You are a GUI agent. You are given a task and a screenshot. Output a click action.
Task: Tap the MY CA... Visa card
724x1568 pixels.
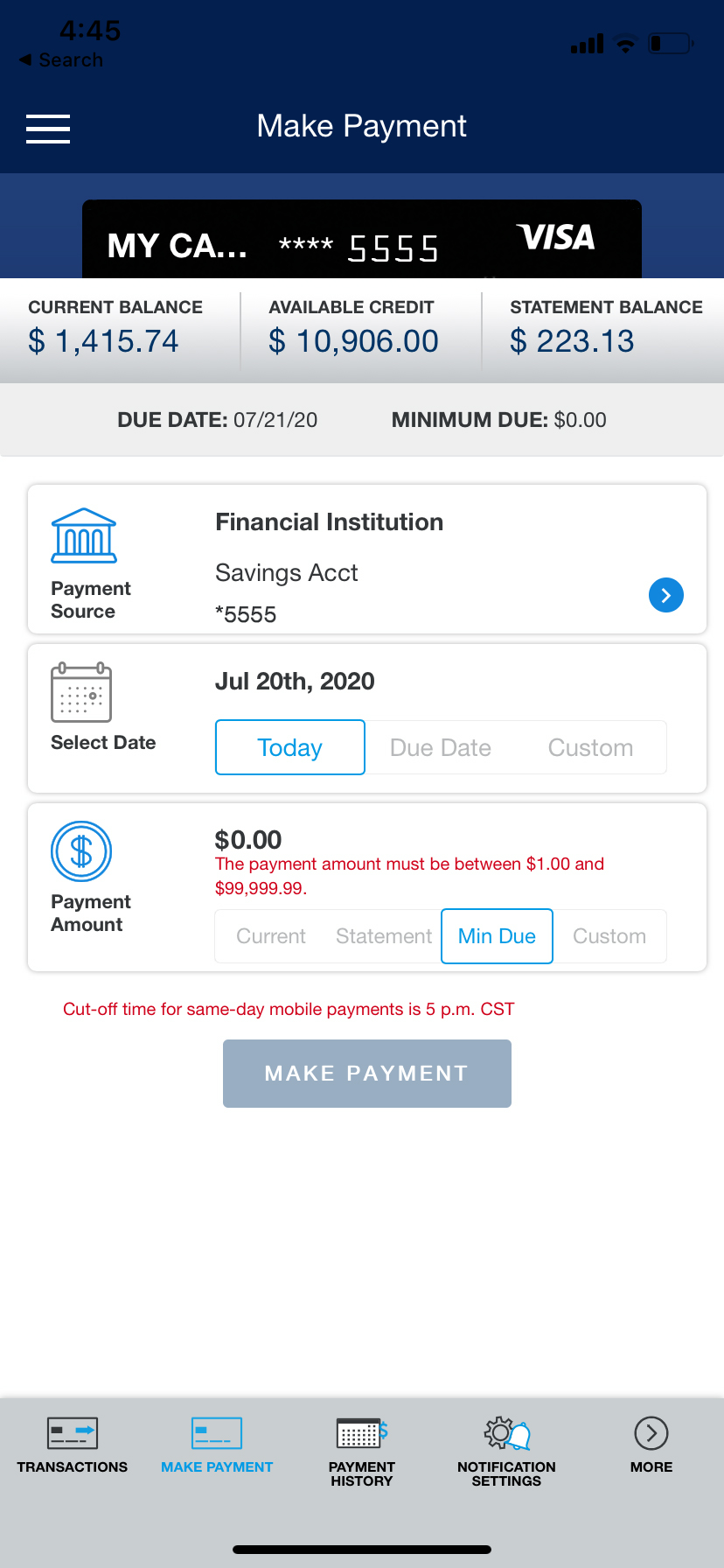click(x=362, y=239)
